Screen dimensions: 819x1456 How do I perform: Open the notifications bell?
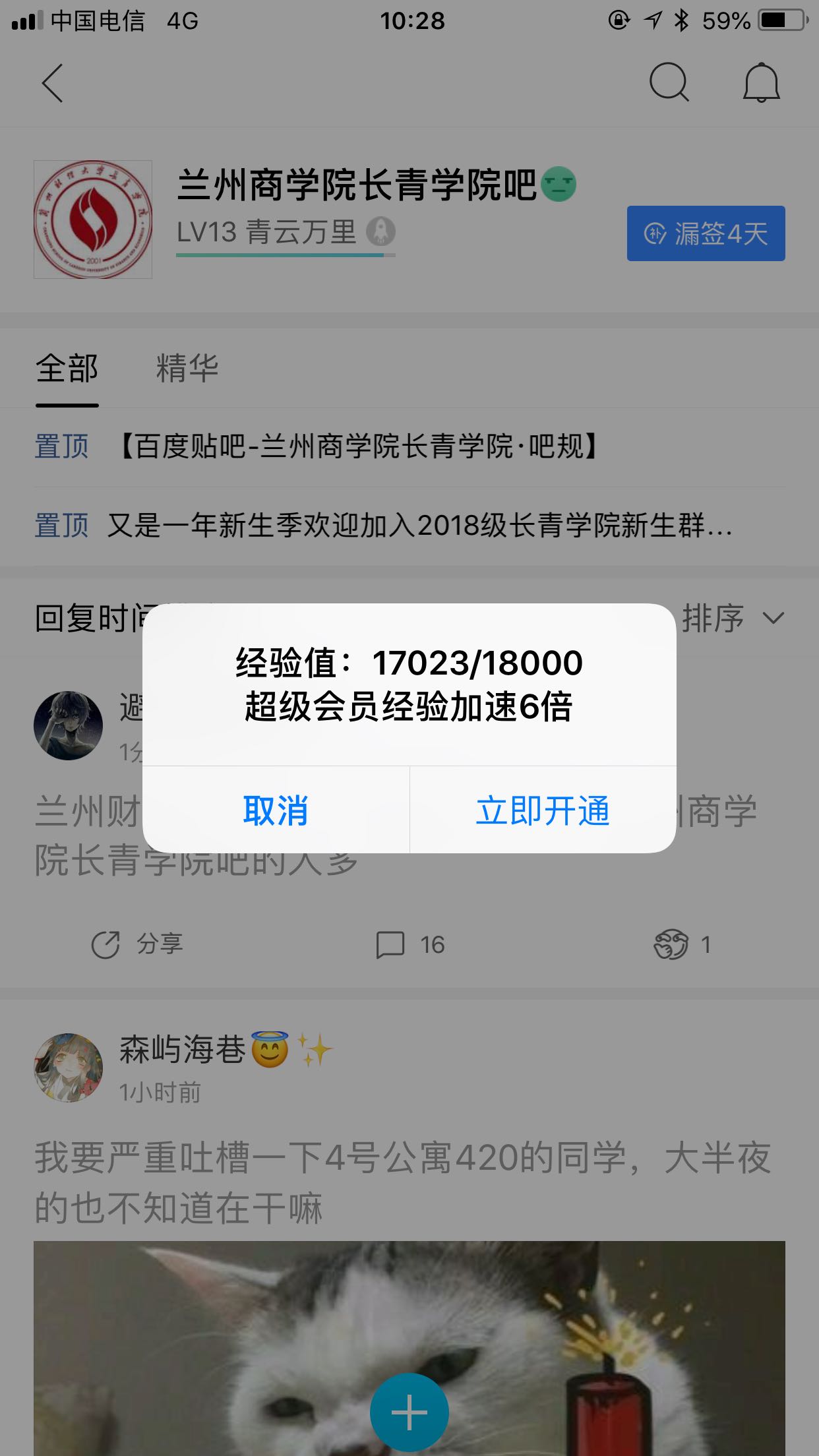click(x=762, y=83)
